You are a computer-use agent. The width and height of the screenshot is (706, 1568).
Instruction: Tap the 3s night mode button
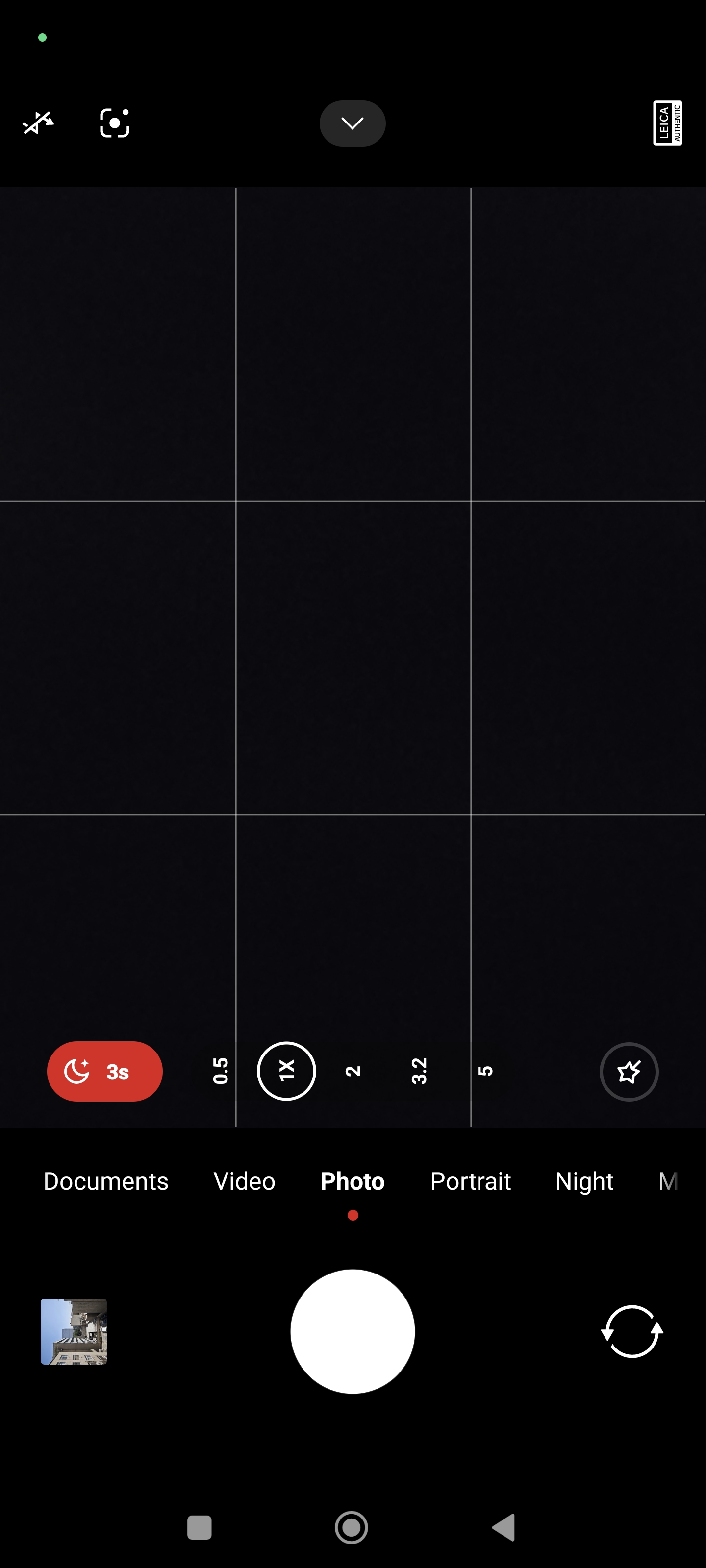tap(105, 1071)
